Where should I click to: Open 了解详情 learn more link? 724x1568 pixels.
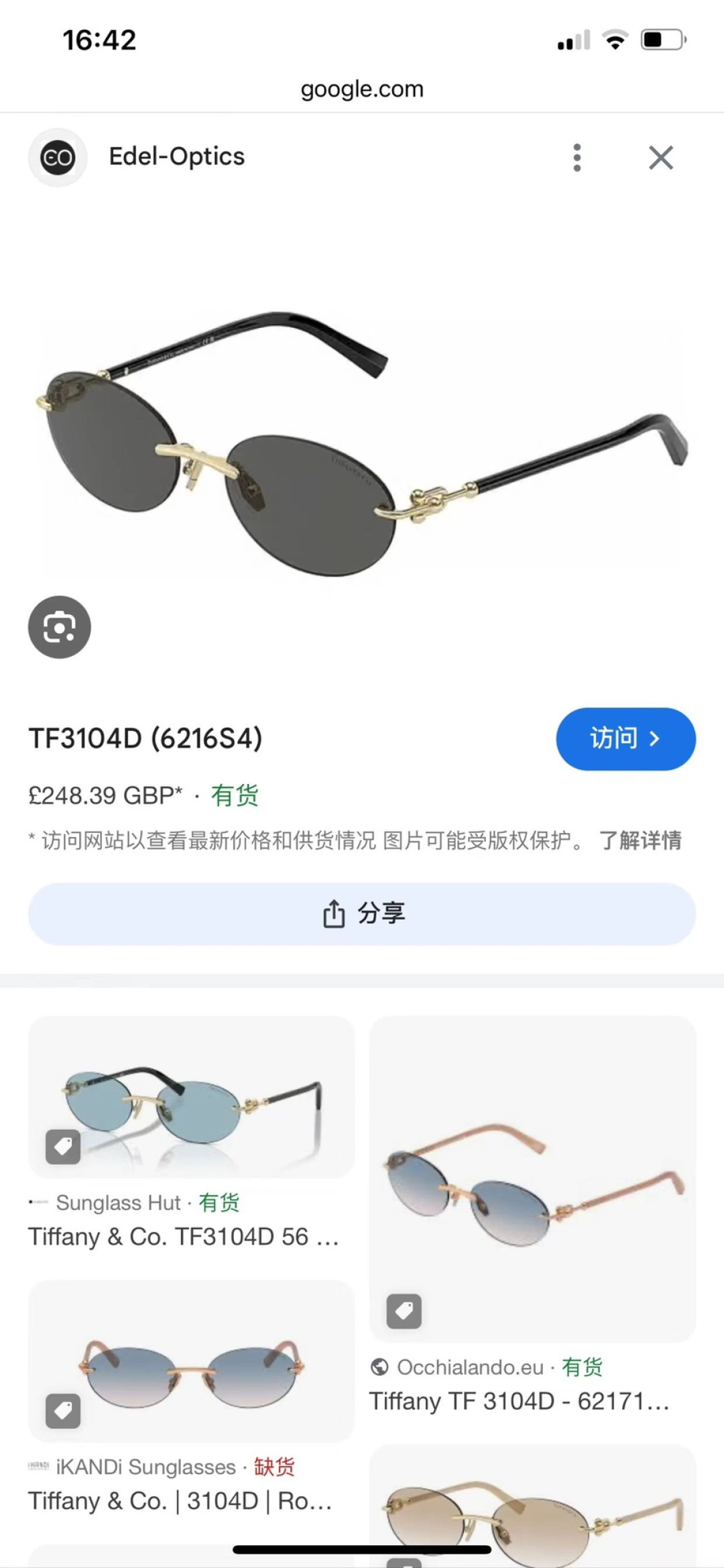(x=640, y=840)
